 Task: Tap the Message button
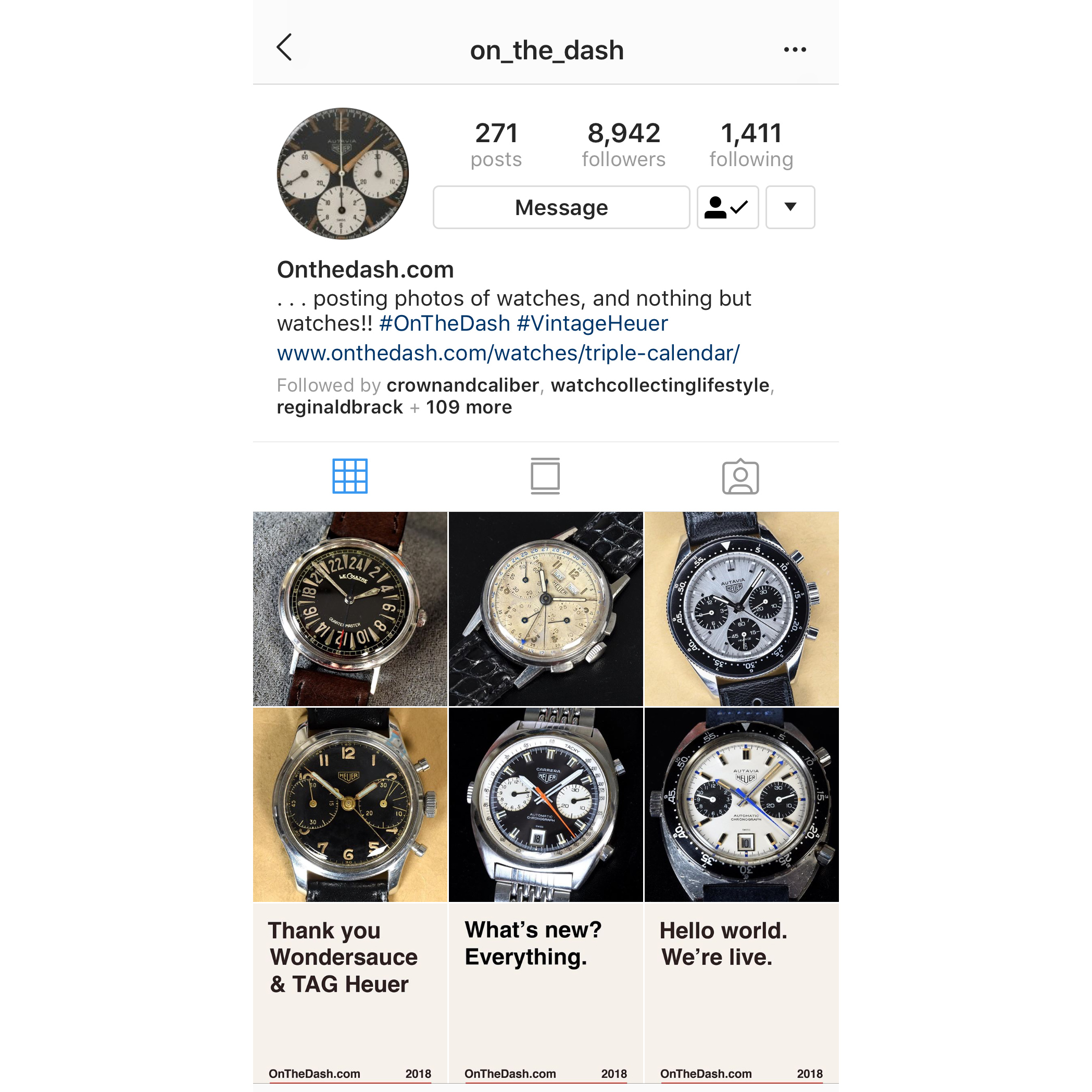click(x=561, y=207)
